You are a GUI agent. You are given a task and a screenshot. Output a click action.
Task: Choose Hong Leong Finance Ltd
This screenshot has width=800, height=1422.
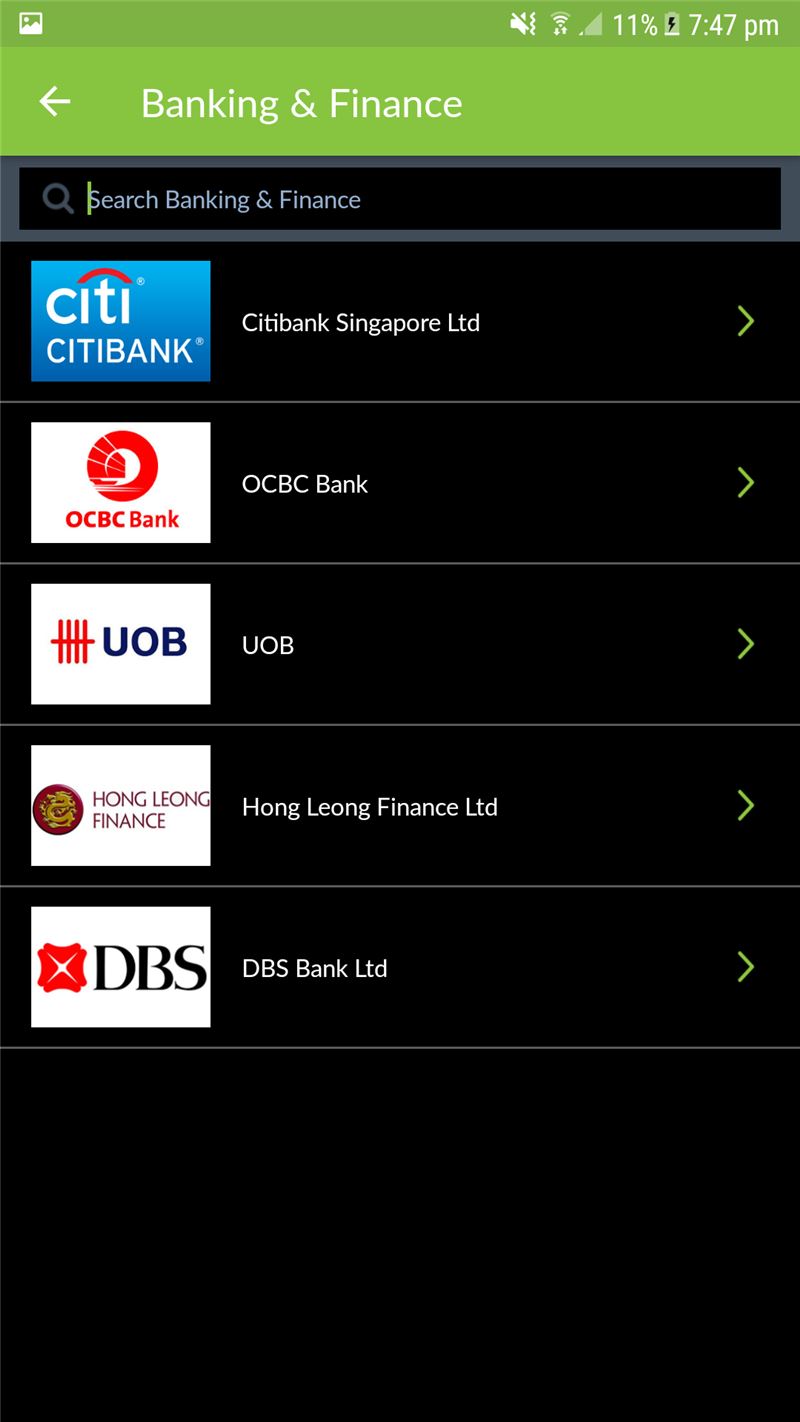coord(400,806)
